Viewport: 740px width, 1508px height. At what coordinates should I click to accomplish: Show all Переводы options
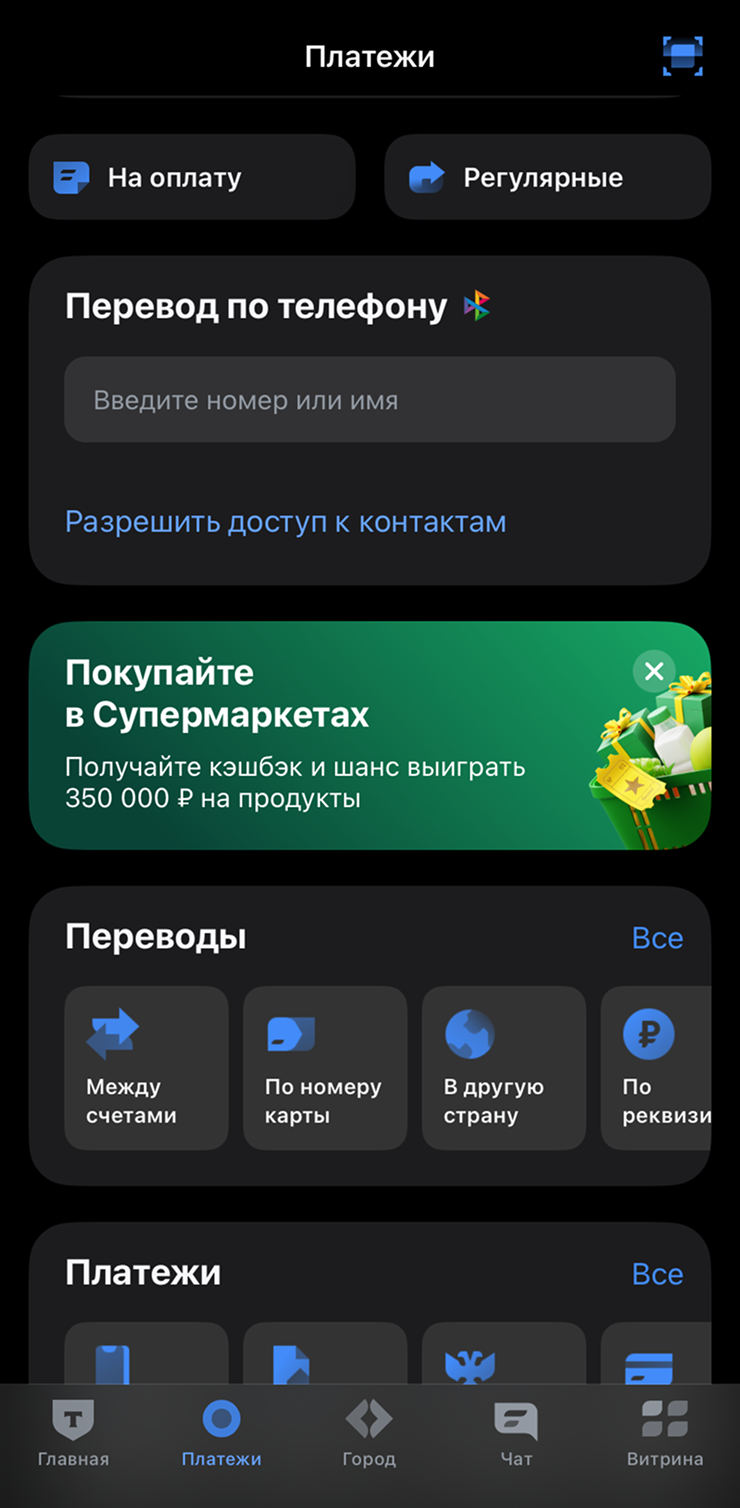pos(657,938)
